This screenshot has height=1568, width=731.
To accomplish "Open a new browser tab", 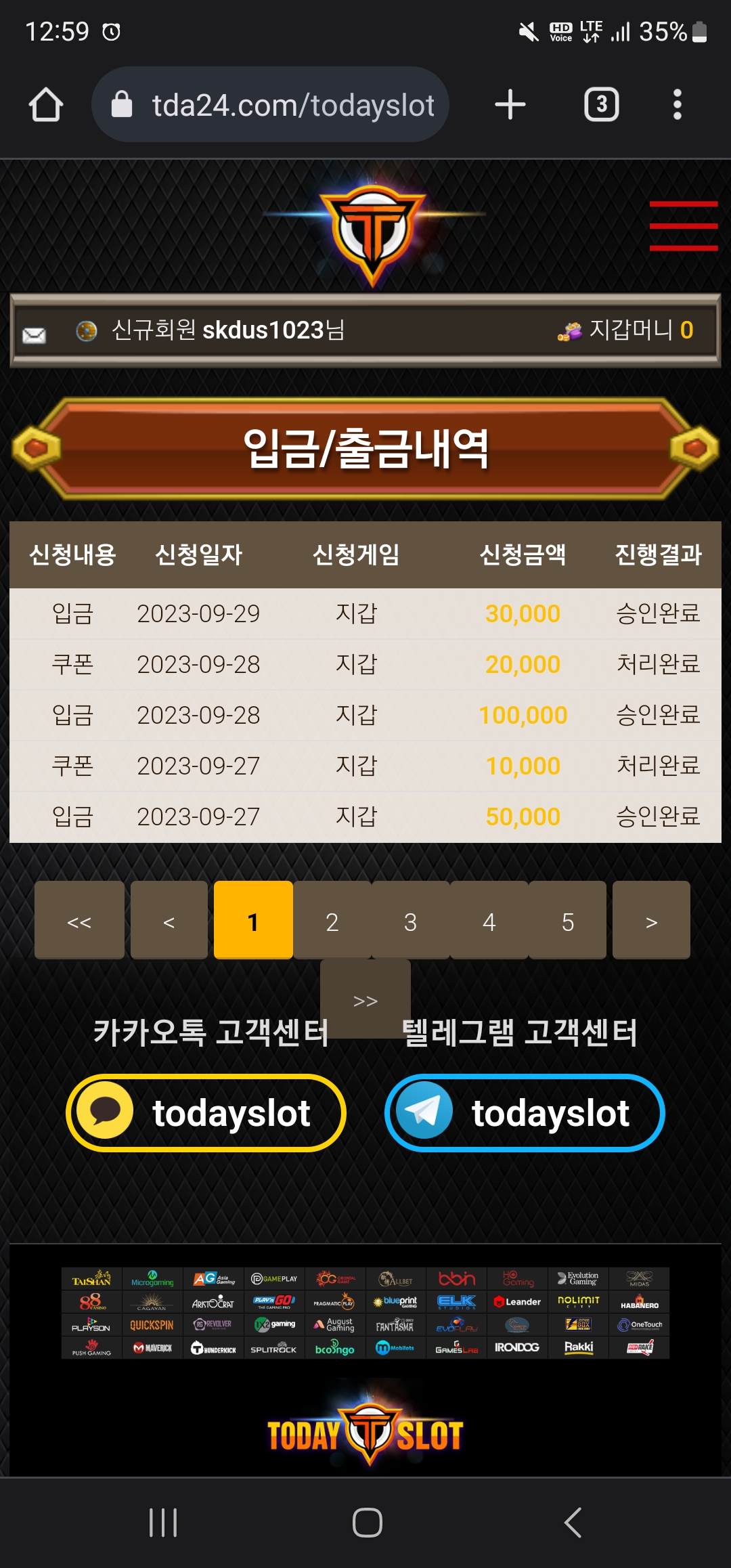I will click(510, 105).
